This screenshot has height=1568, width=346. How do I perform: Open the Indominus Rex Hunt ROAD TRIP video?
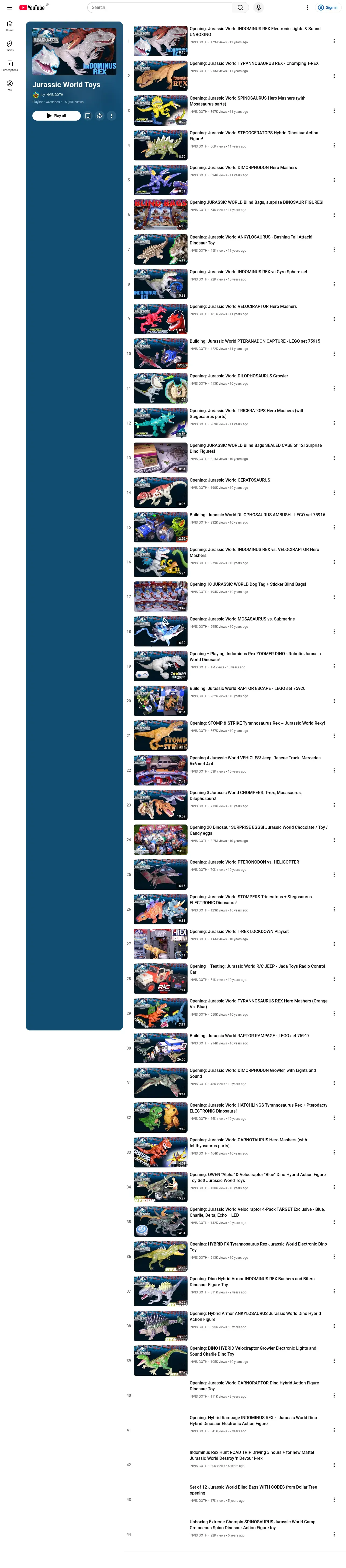(252, 1455)
